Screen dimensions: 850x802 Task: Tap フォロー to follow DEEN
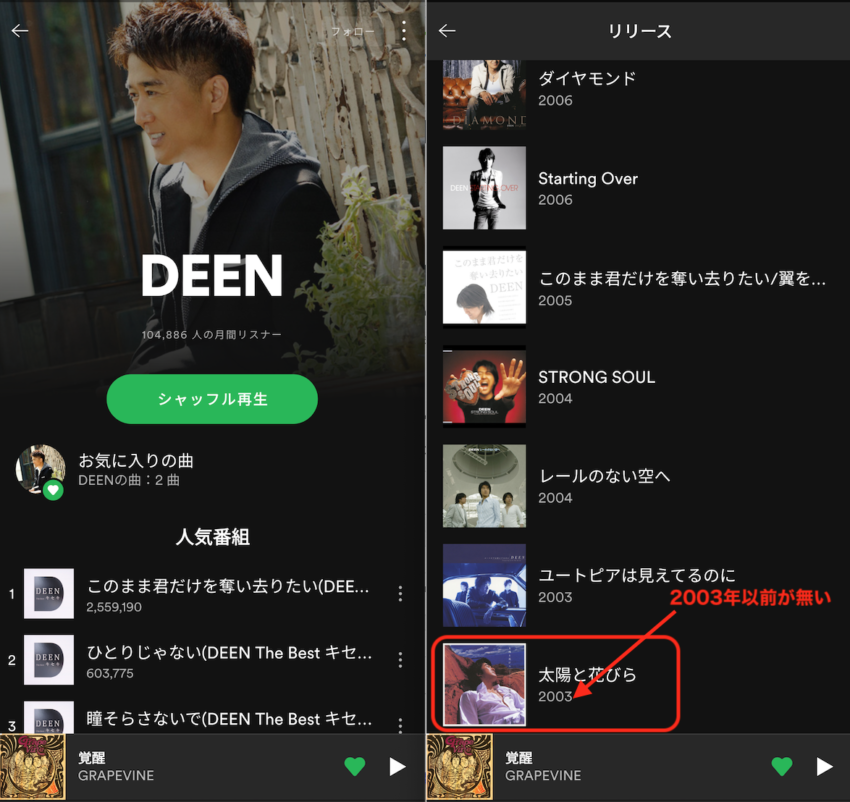click(352, 31)
